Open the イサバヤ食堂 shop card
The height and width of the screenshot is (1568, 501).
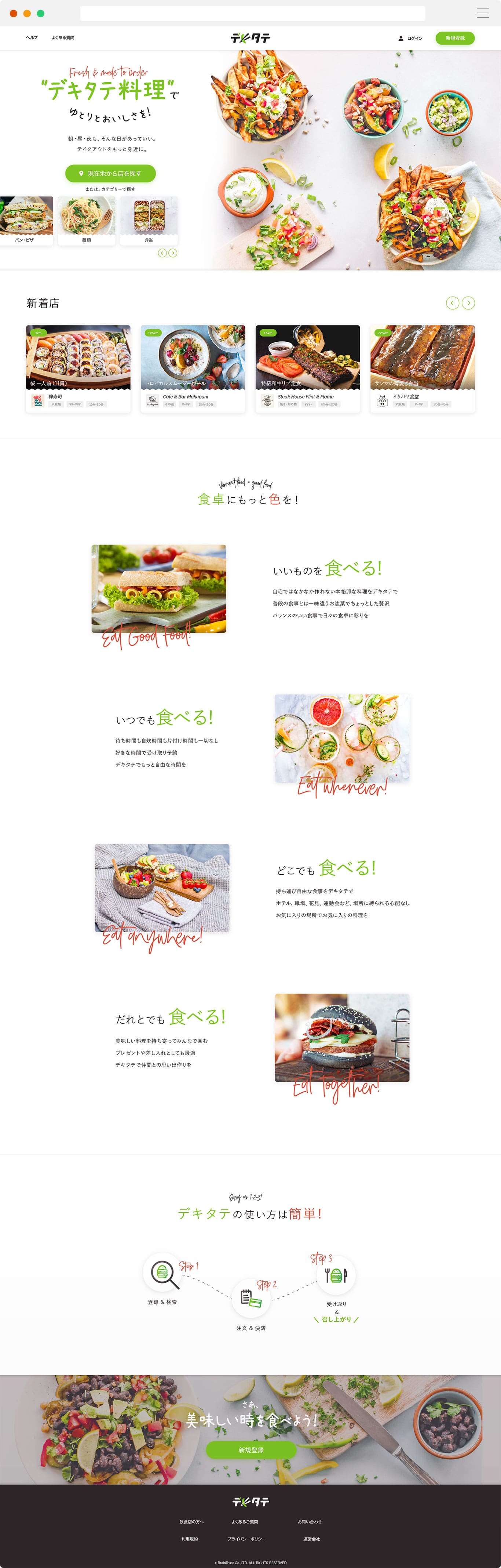click(x=423, y=368)
